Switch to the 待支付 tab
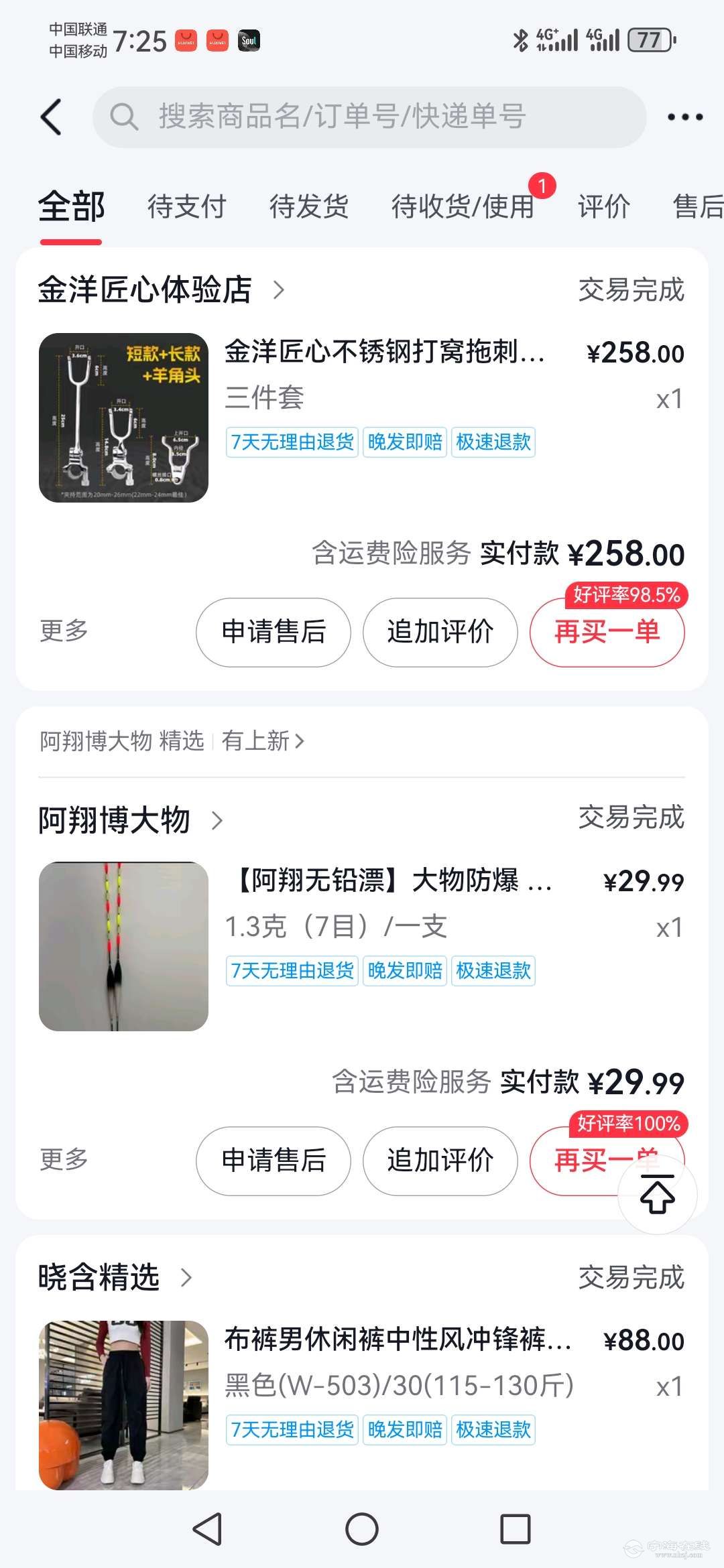Viewport: 724px width, 1568px height. (x=186, y=206)
